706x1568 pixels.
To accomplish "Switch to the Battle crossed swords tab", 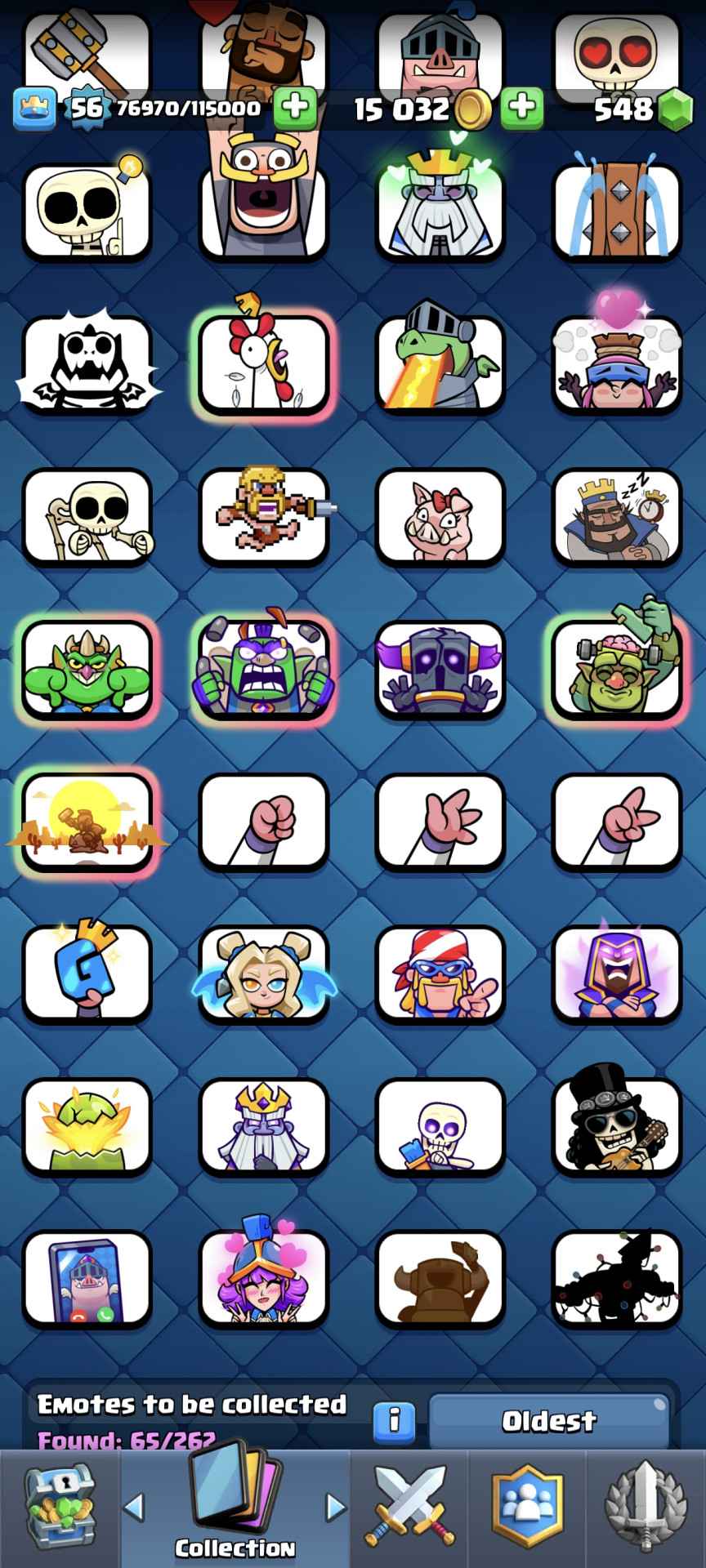I will click(409, 1505).
